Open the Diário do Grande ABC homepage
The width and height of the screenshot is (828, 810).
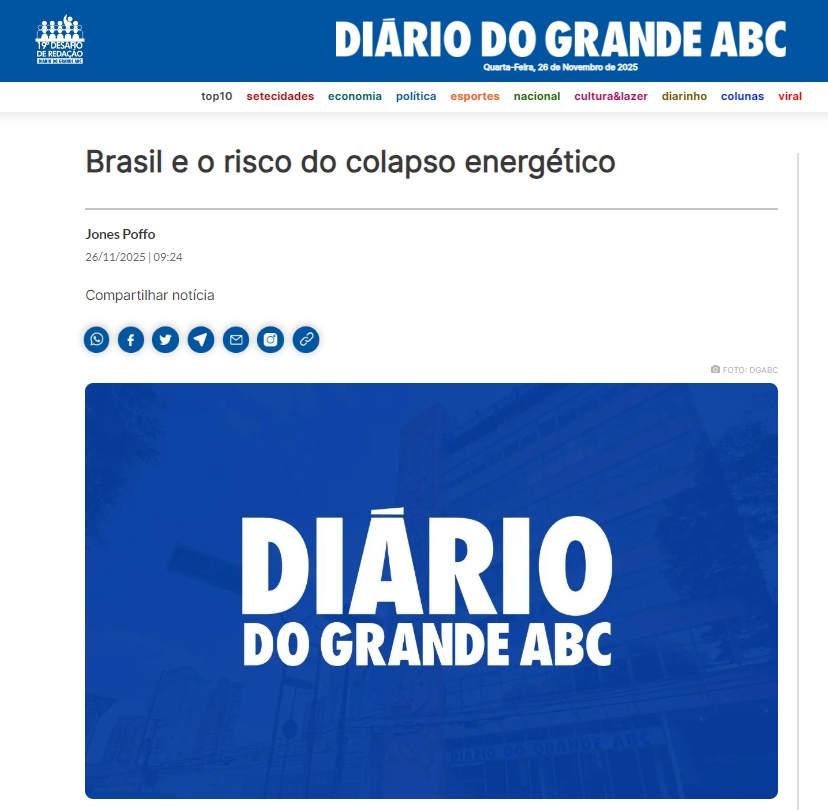point(560,40)
